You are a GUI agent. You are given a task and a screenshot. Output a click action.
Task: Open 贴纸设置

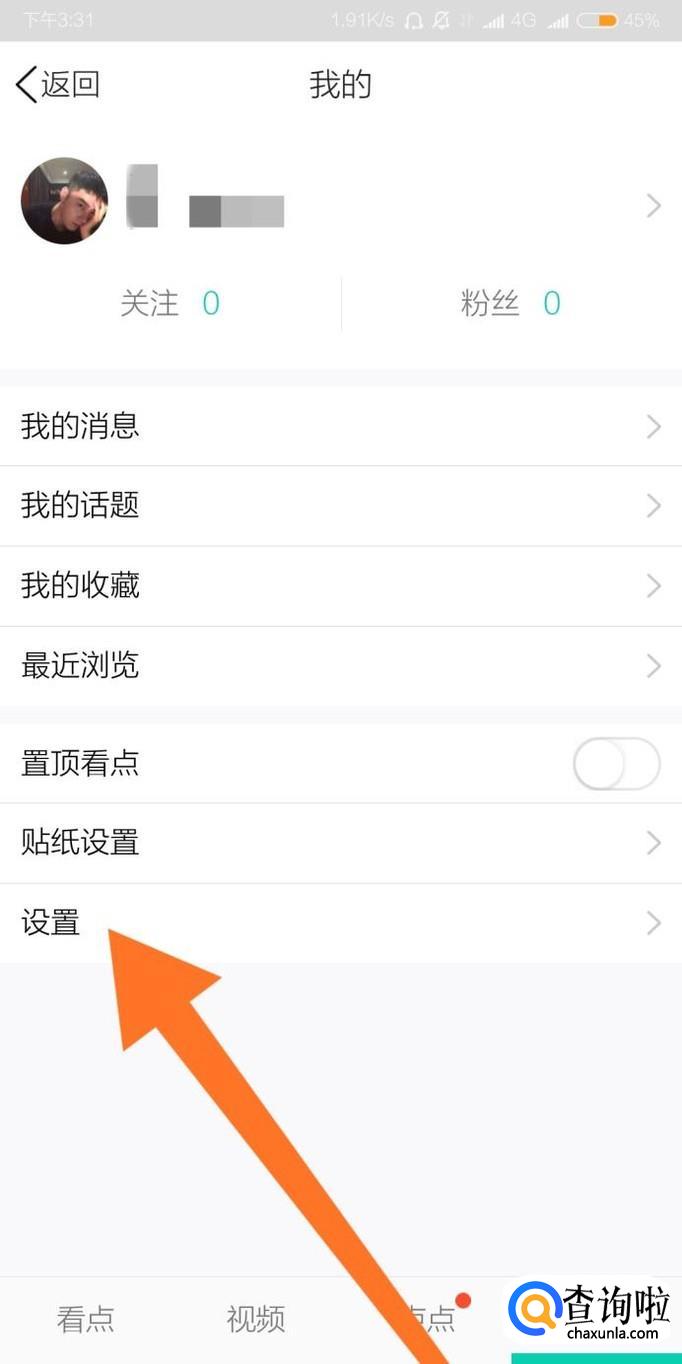click(x=340, y=843)
